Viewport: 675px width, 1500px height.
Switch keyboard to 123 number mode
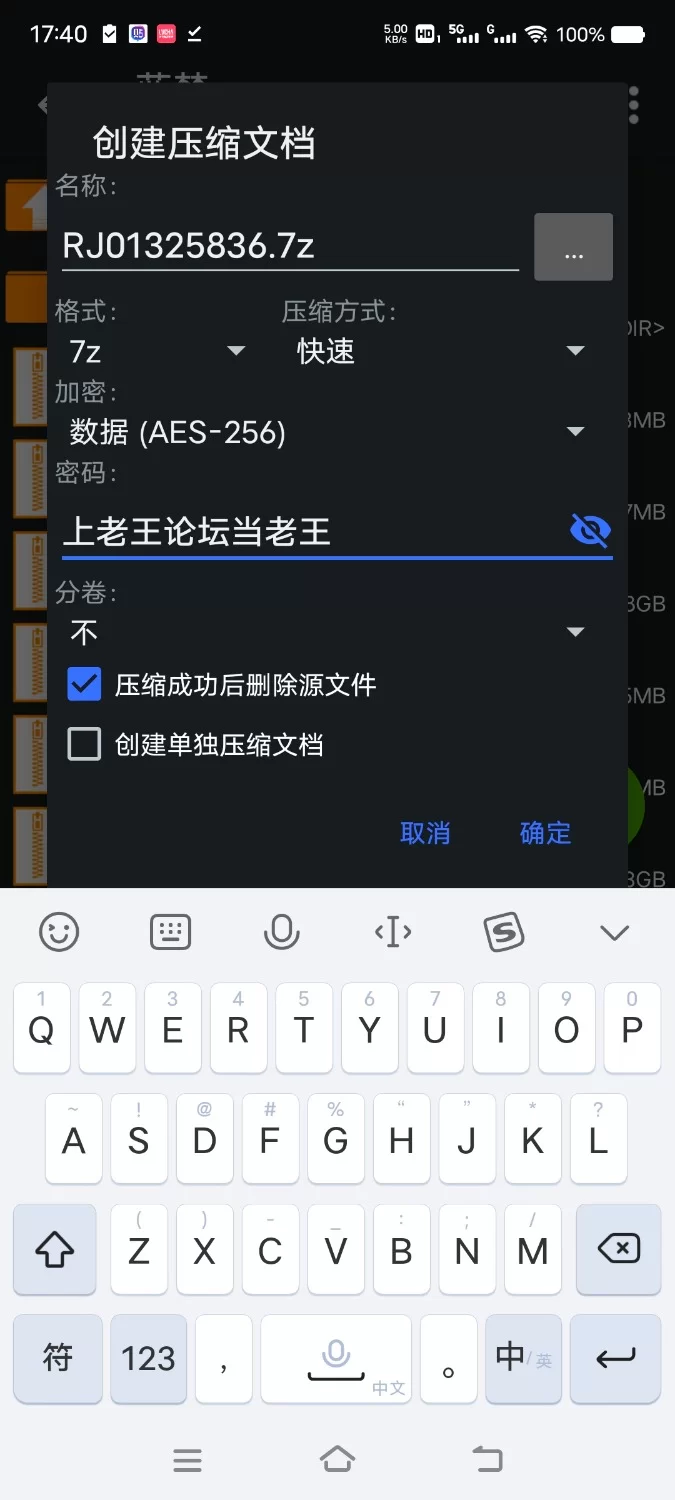148,1358
